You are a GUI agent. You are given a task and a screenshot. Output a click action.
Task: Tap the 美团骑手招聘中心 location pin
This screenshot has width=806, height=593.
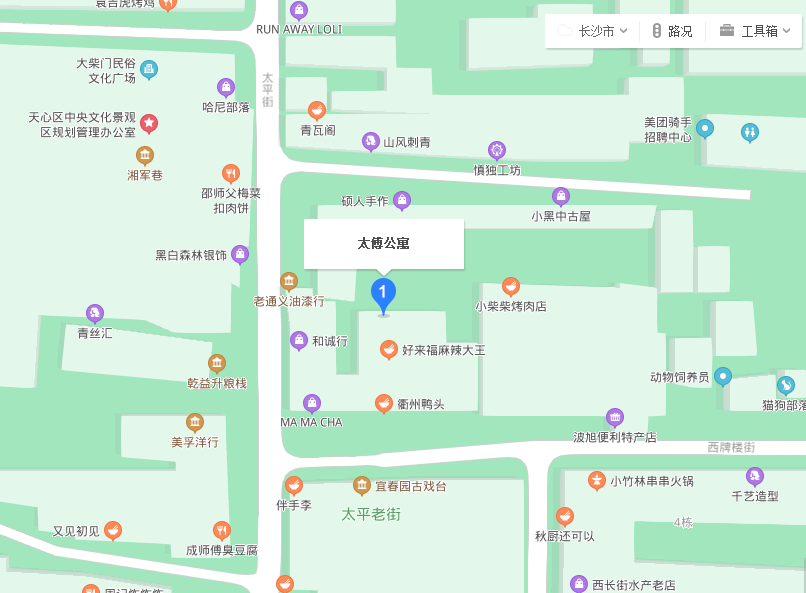pyautogui.click(x=705, y=128)
